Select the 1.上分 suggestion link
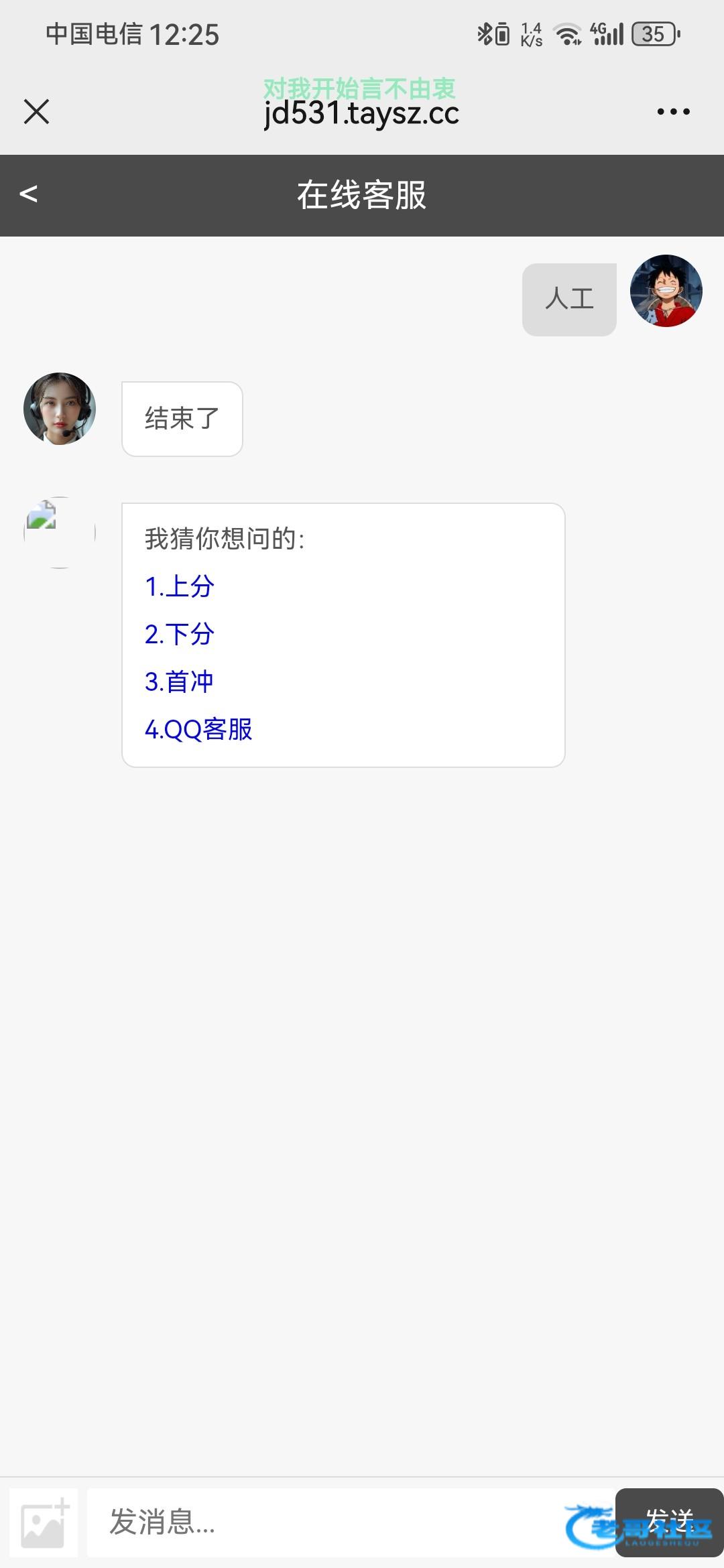The height and width of the screenshot is (1568, 724). coord(179,586)
